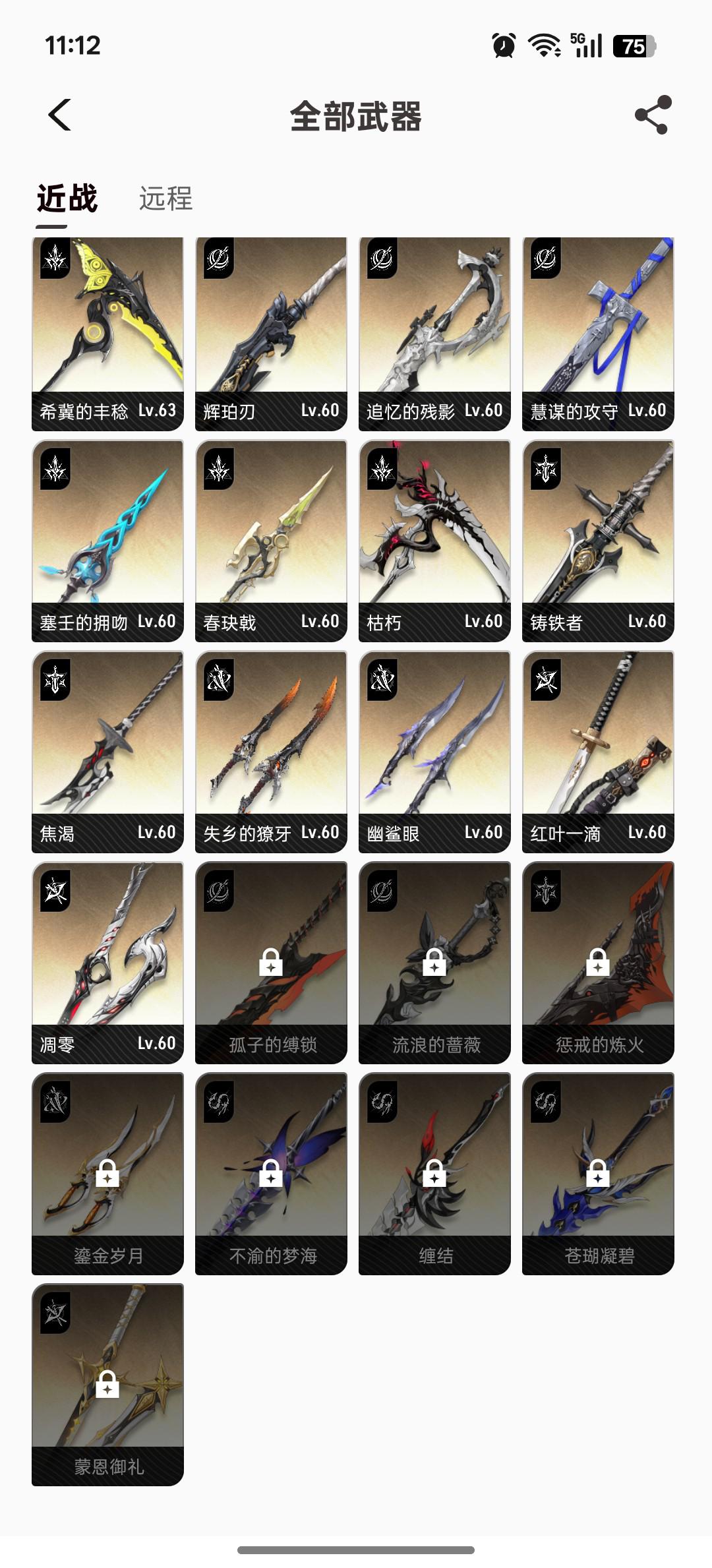This screenshot has height=1568, width=712.
Task: Open the 铸铁者 weapon card
Action: point(598,541)
